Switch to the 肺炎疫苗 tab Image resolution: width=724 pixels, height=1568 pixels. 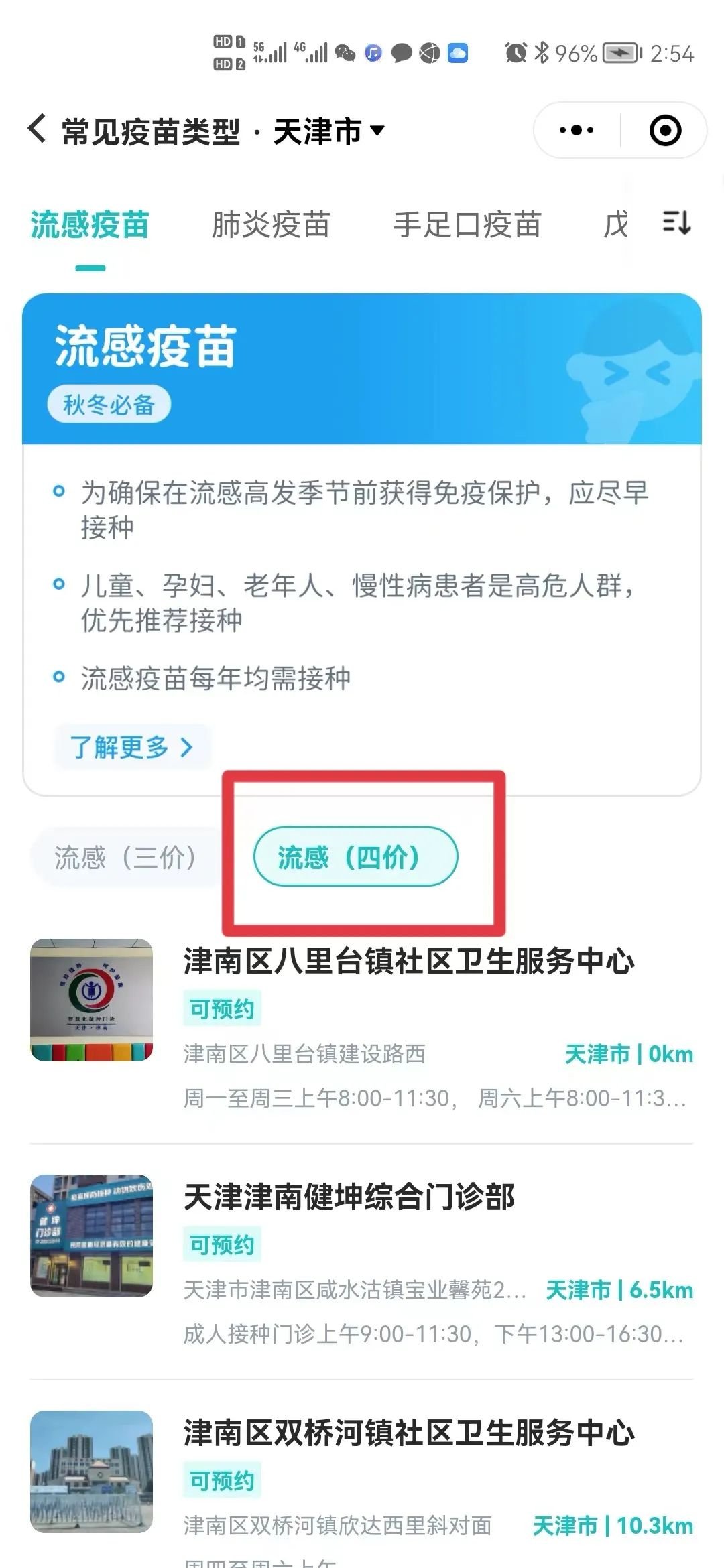click(270, 224)
